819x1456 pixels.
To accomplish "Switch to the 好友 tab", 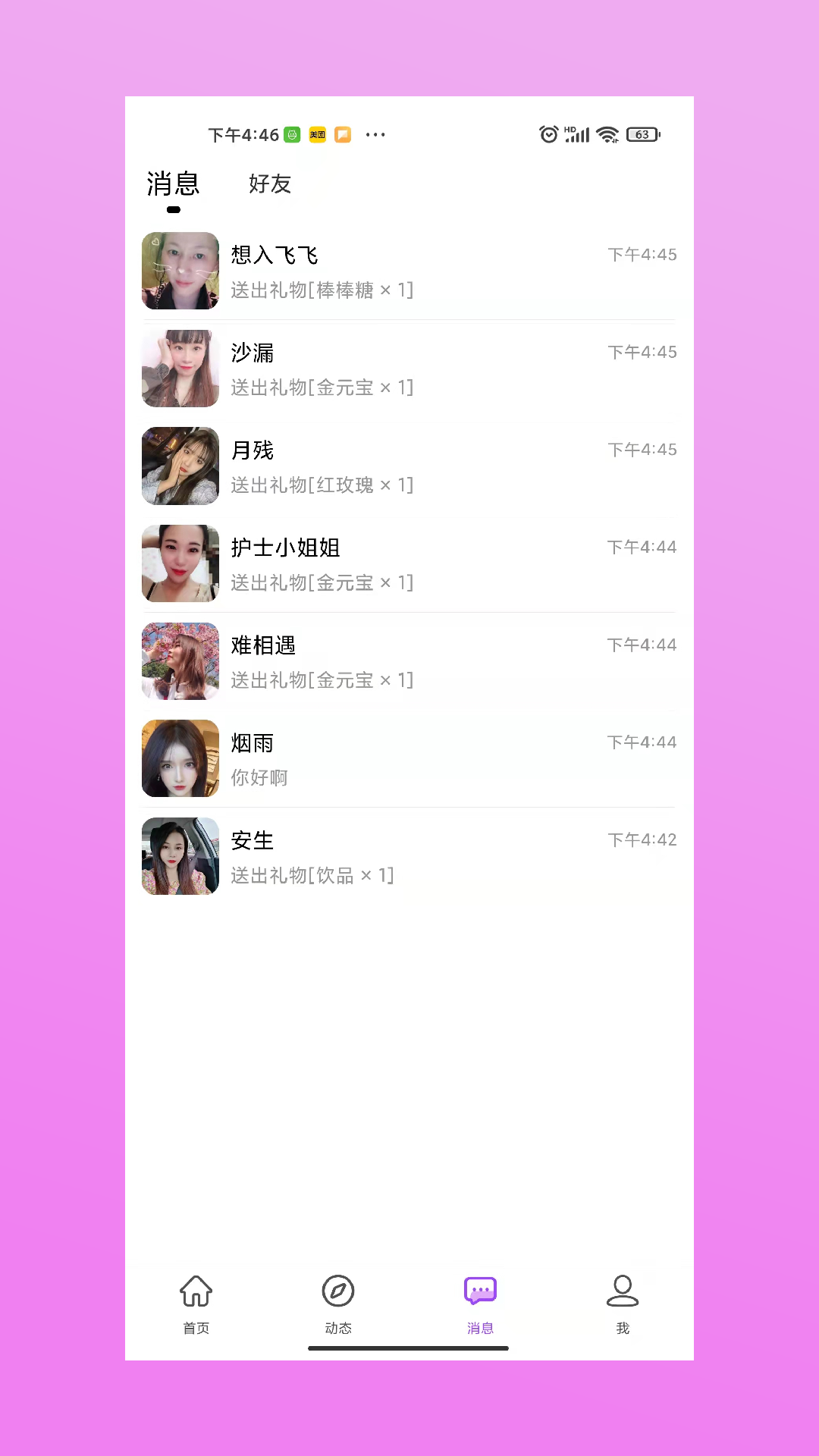I will click(x=269, y=184).
